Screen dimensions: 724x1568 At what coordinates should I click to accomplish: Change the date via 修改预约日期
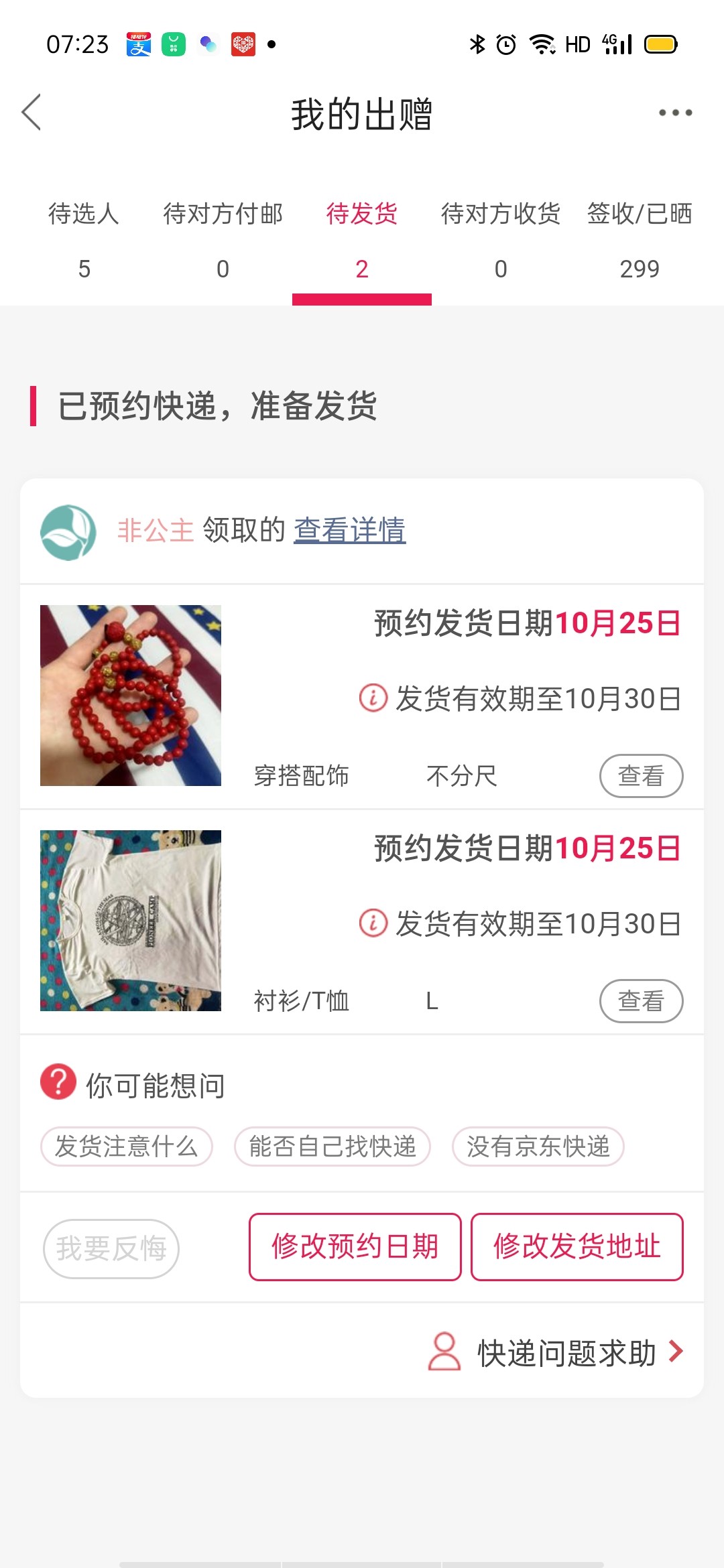[355, 1247]
